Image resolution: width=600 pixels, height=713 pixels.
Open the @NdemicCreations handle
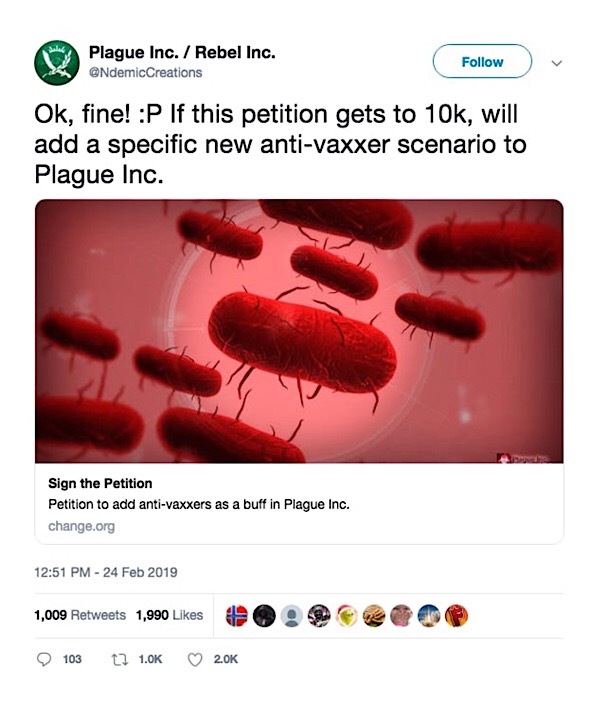146,73
